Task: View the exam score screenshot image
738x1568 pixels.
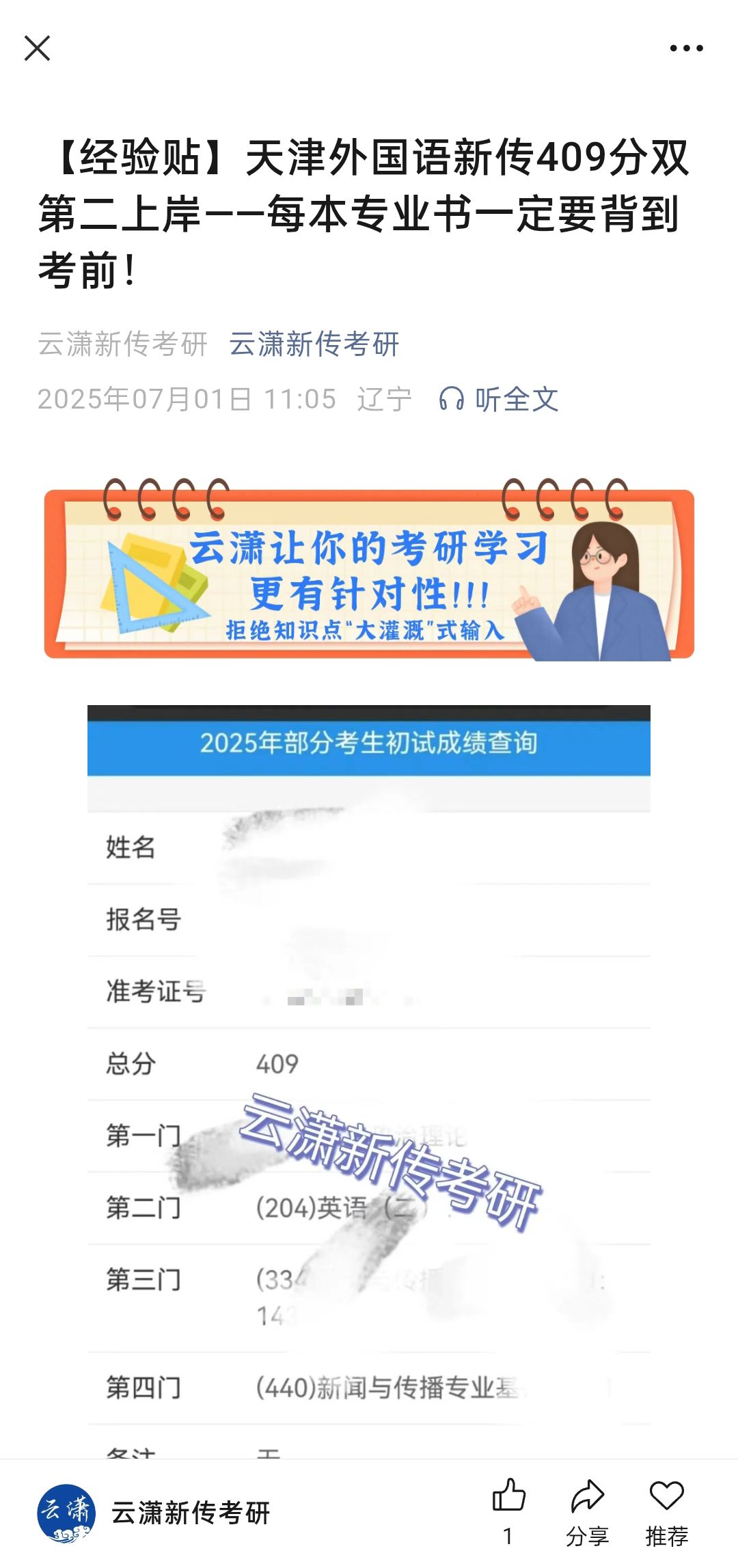Action: 369,1079
